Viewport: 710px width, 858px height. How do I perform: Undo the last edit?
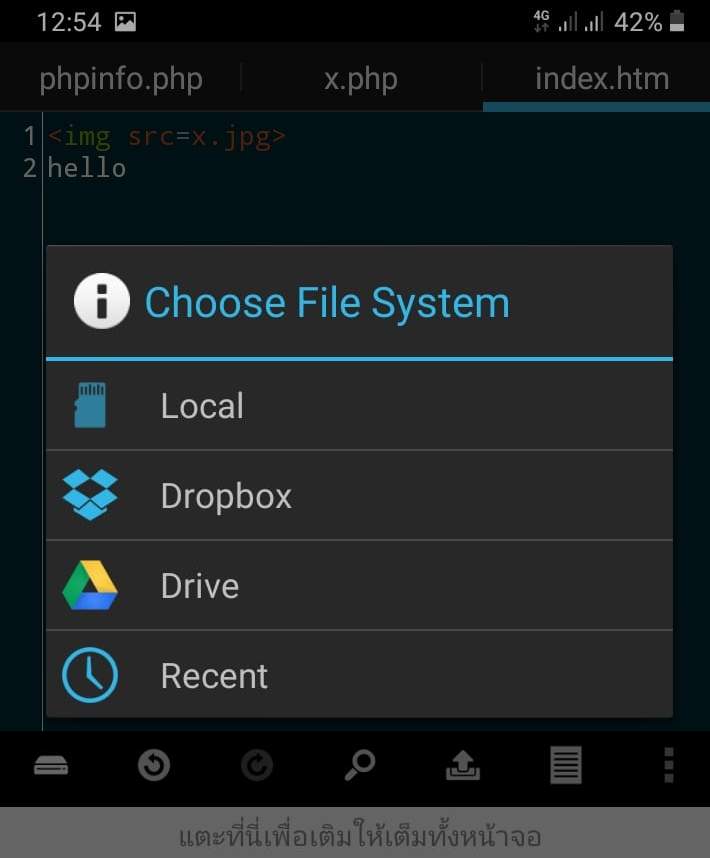tap(154, 766)
